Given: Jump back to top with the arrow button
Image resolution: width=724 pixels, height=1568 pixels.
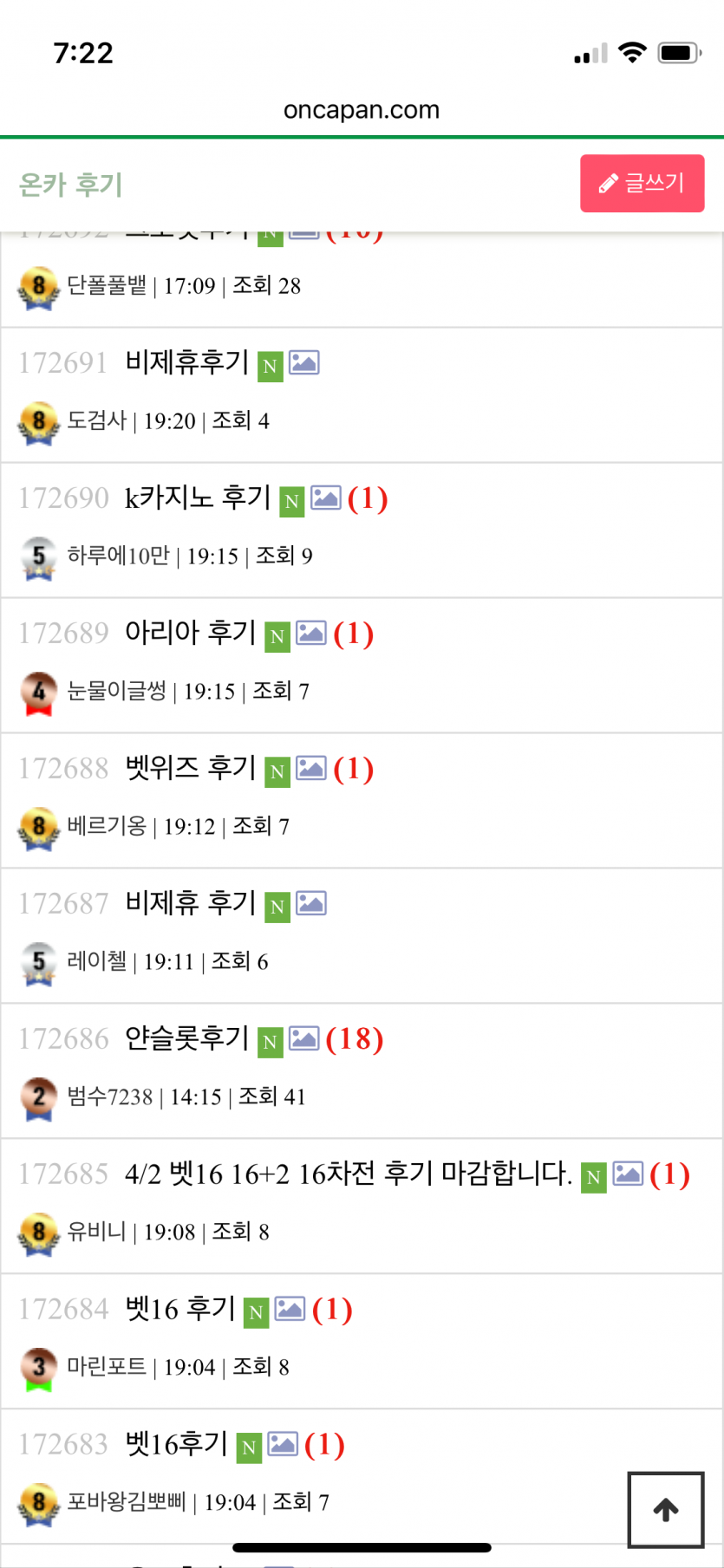Looking at the screenshot, I should (x=665, y=1510).
